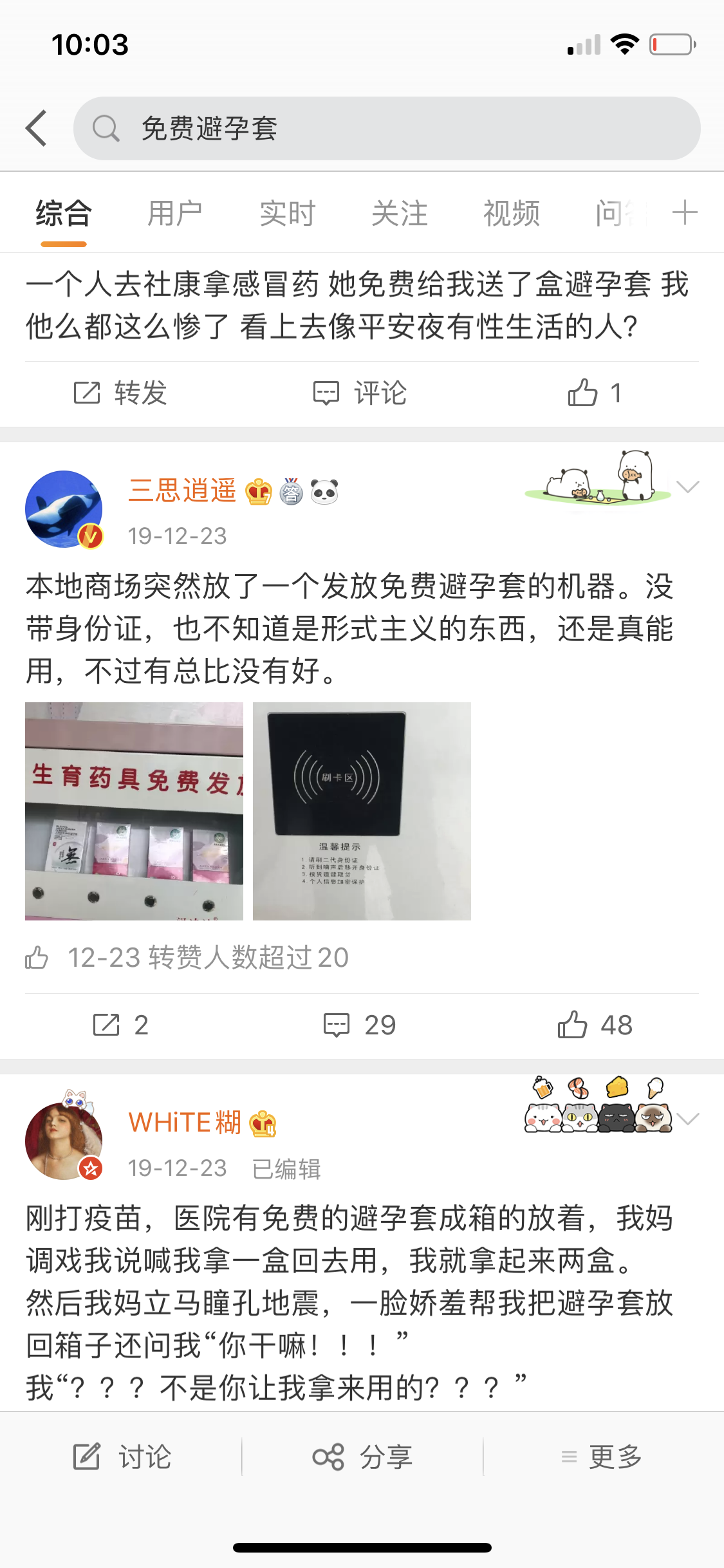
Task: Open 更多 in the bottom bar
Action: [x=602, y=1457]
